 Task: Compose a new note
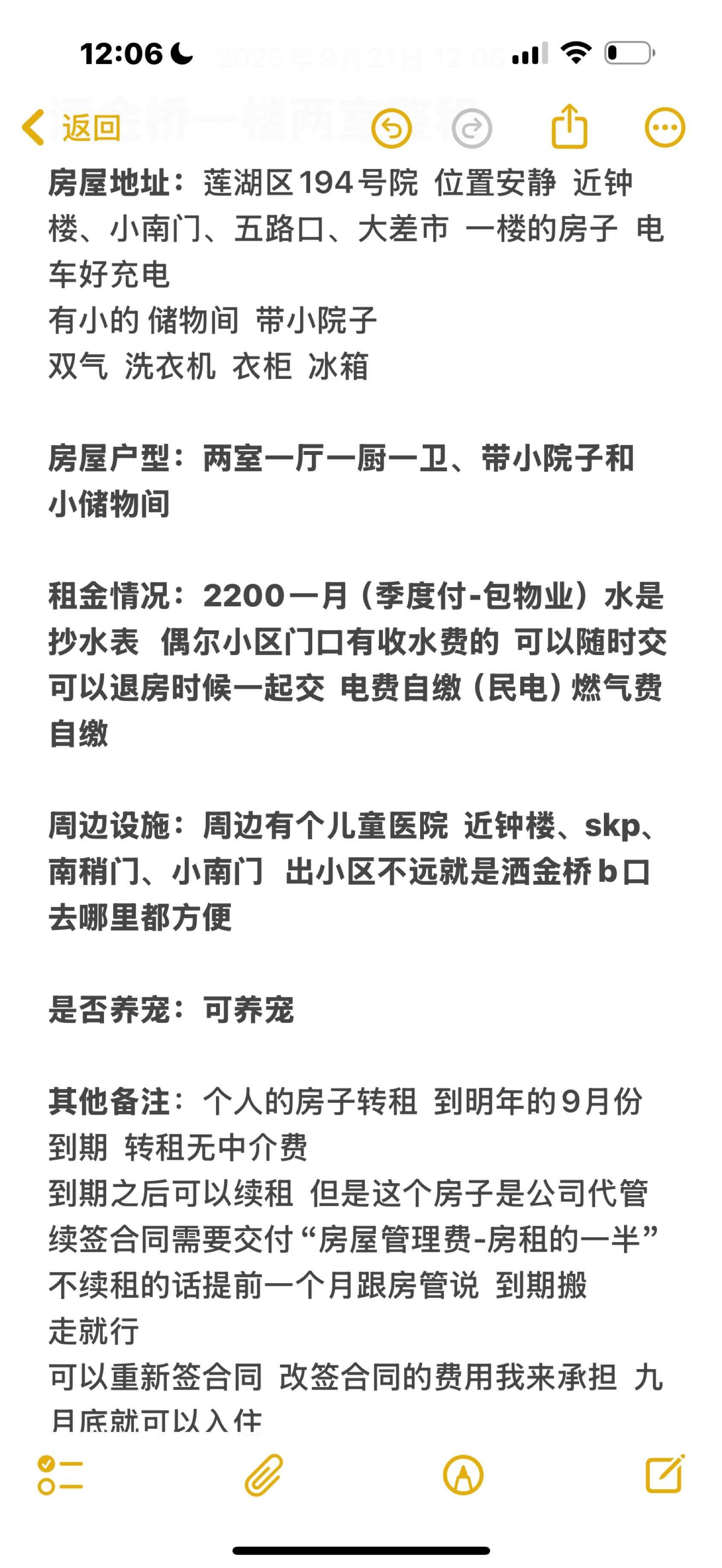click(665, 1474)
